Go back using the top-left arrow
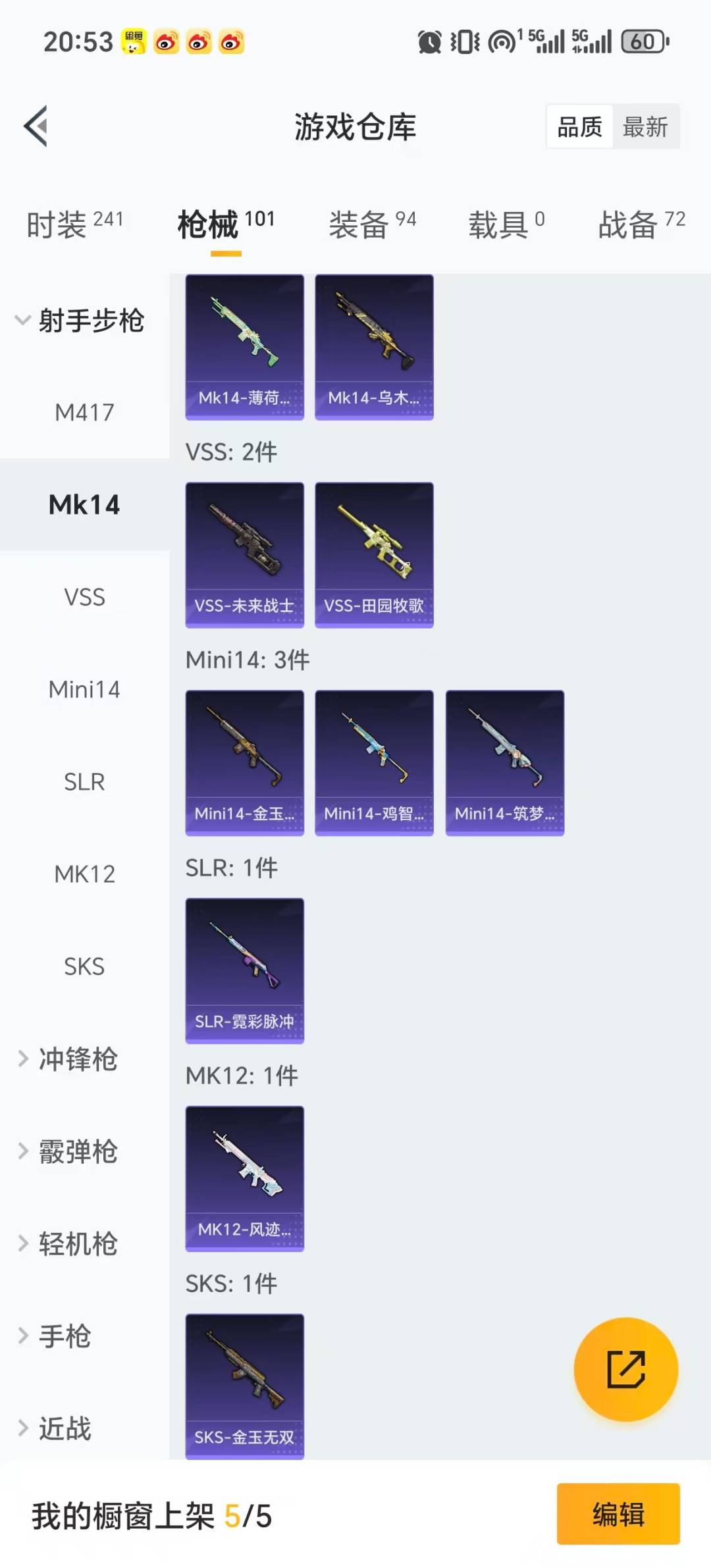Screen dimensions: 711x1568 click(37, 126)
